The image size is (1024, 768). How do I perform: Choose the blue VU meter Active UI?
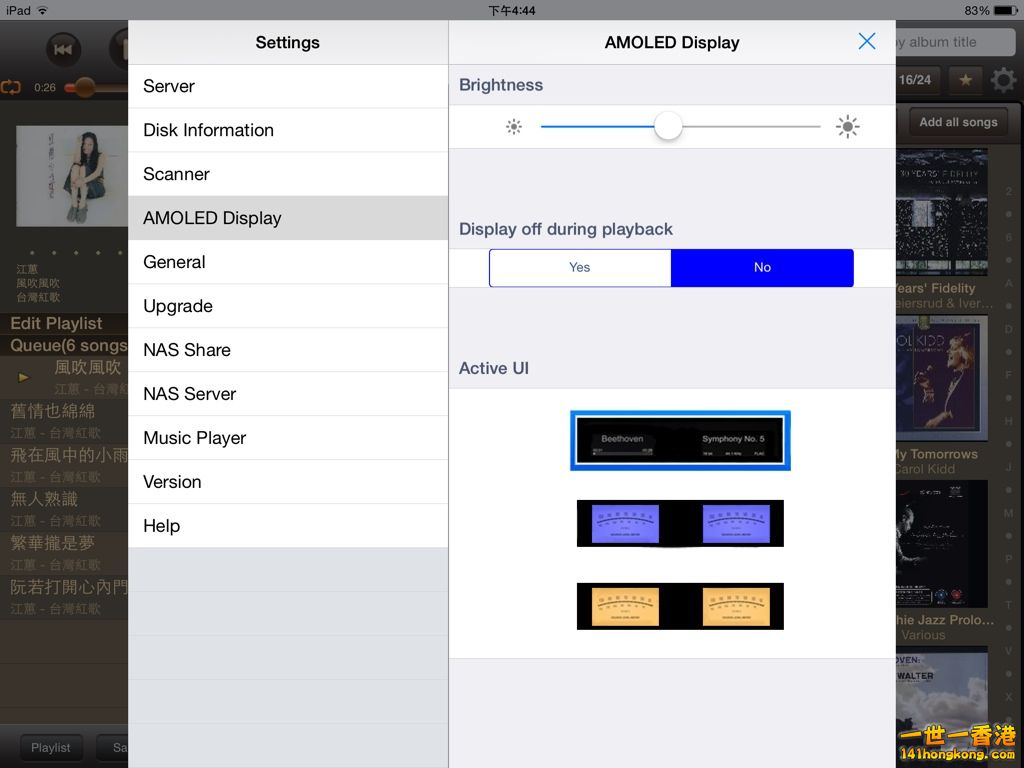tap(680, 523)
